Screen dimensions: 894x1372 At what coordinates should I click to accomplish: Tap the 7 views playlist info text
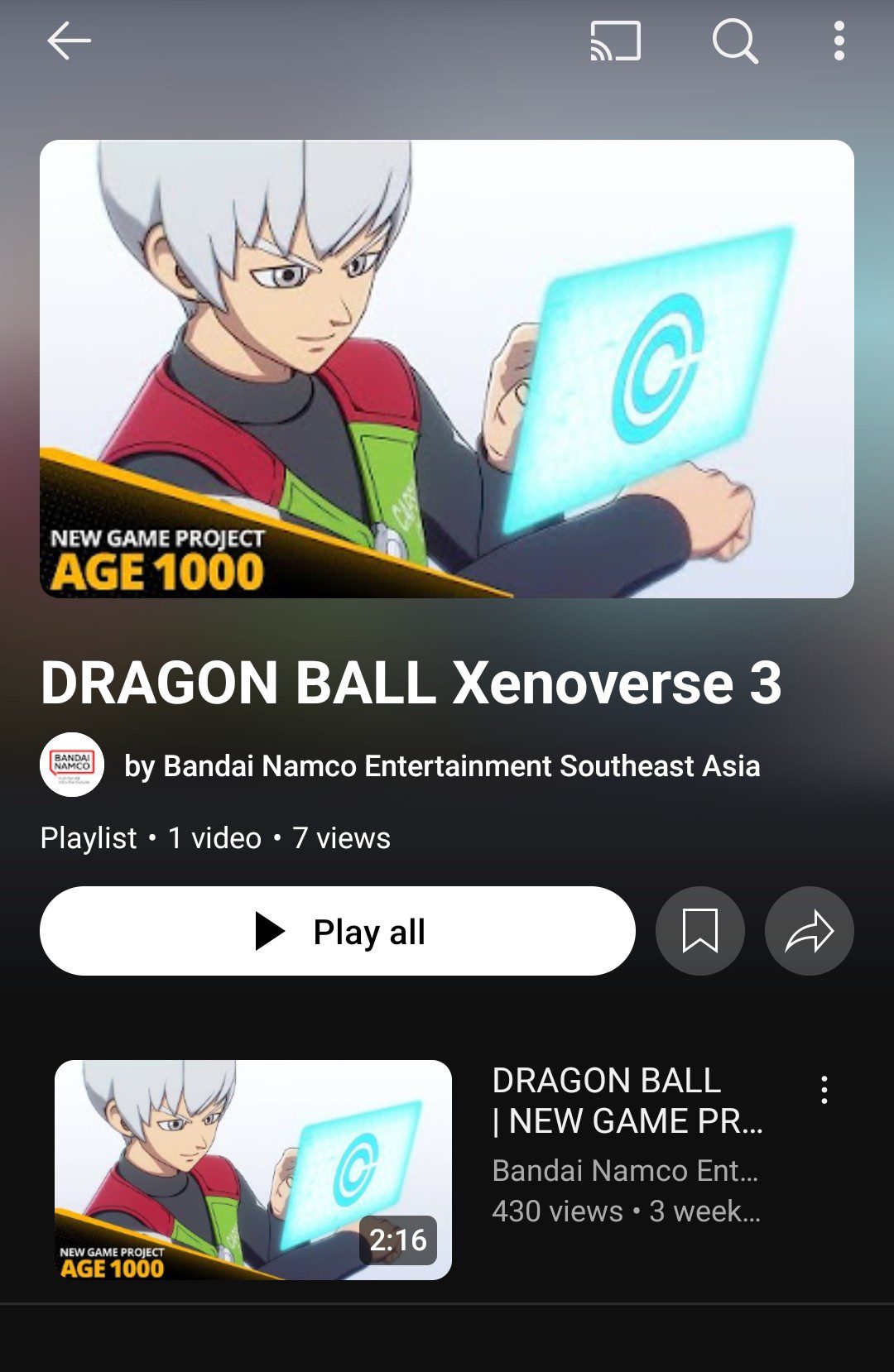[x=339, y=838]
